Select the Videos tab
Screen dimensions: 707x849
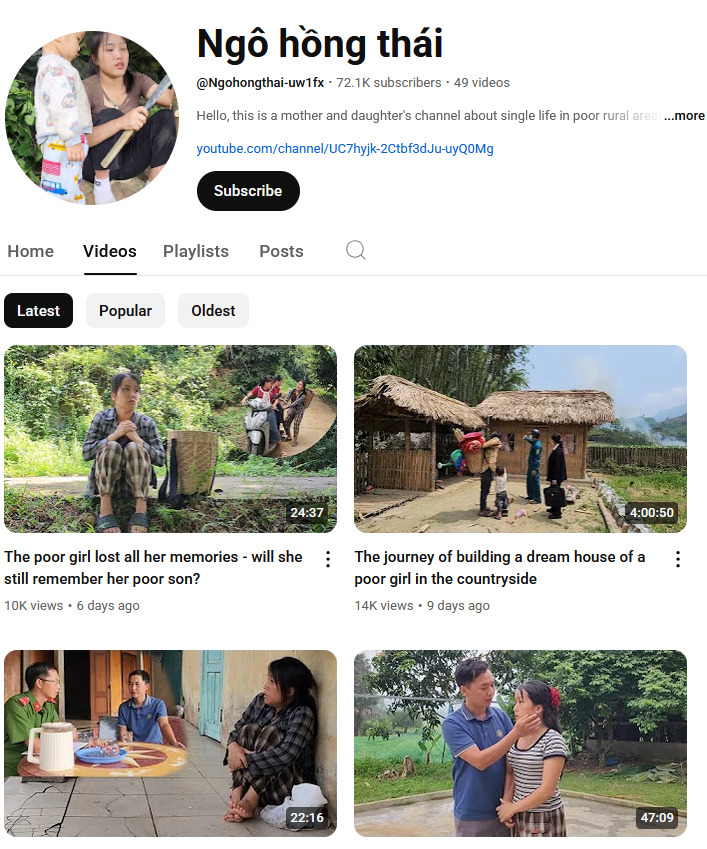[x=110, y=251]
